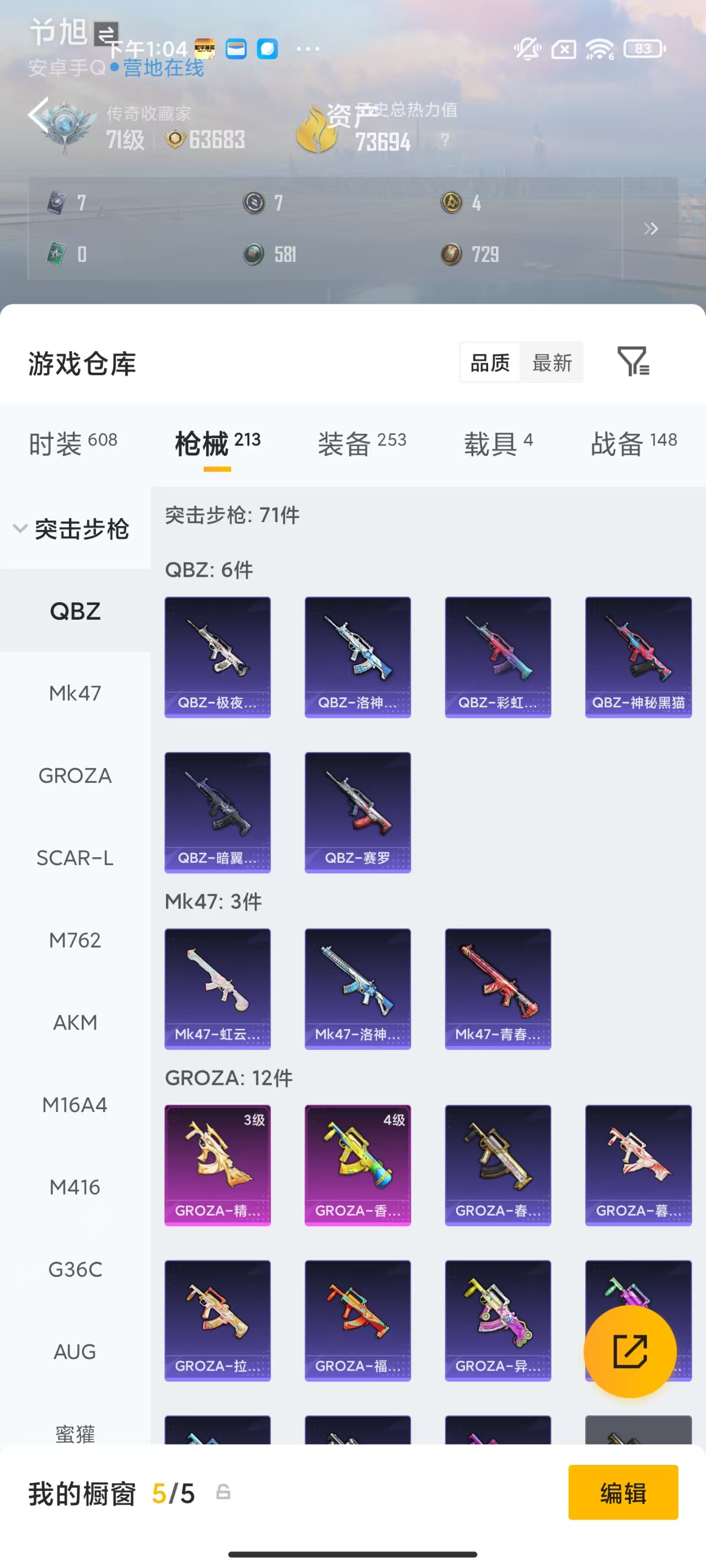View the 4级 GROZA-香 skin
Screen dimensions: 706x1568
(357, 1164)
